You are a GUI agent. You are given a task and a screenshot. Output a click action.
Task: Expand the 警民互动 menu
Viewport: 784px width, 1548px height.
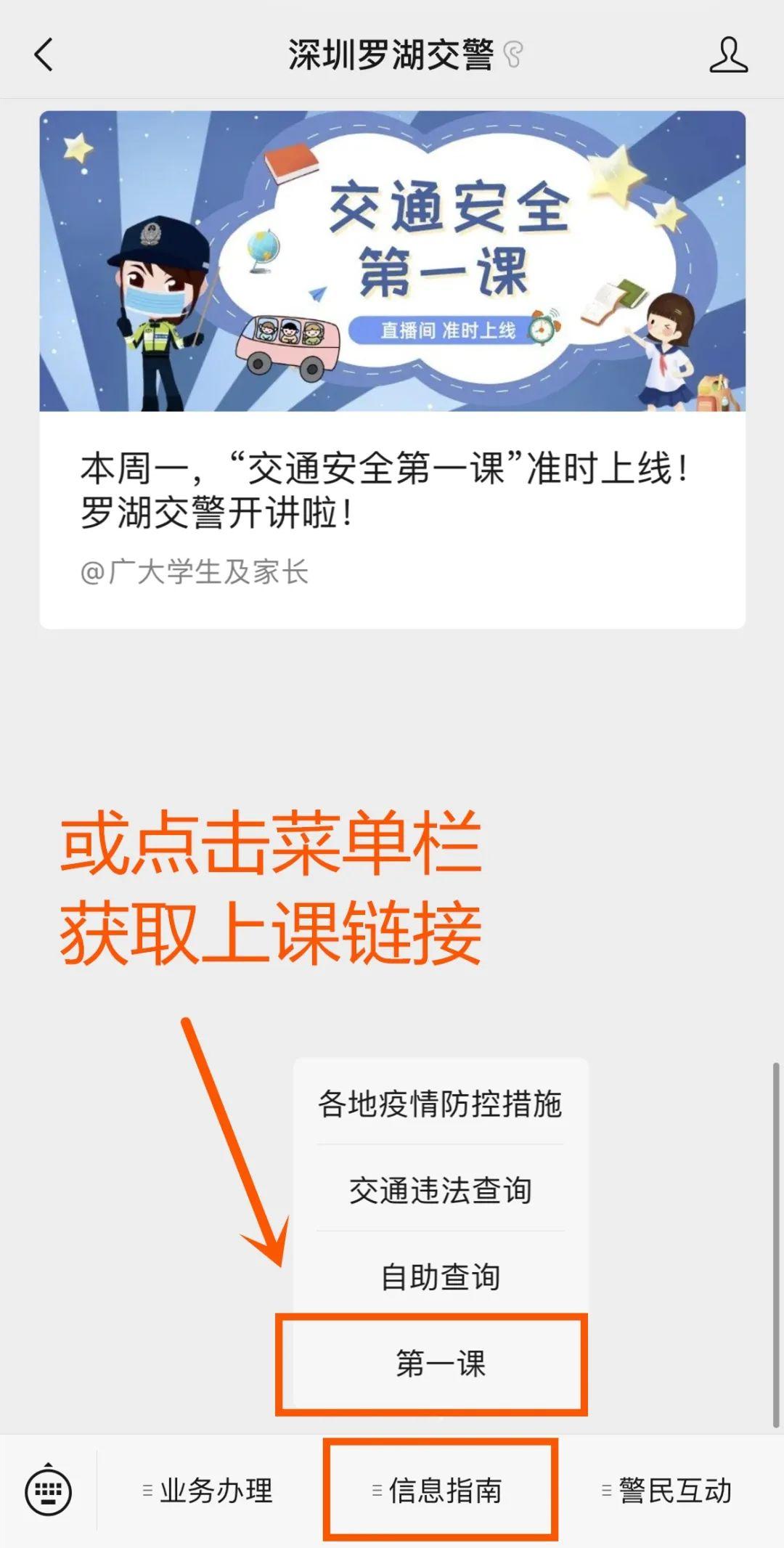(668, 1491)
